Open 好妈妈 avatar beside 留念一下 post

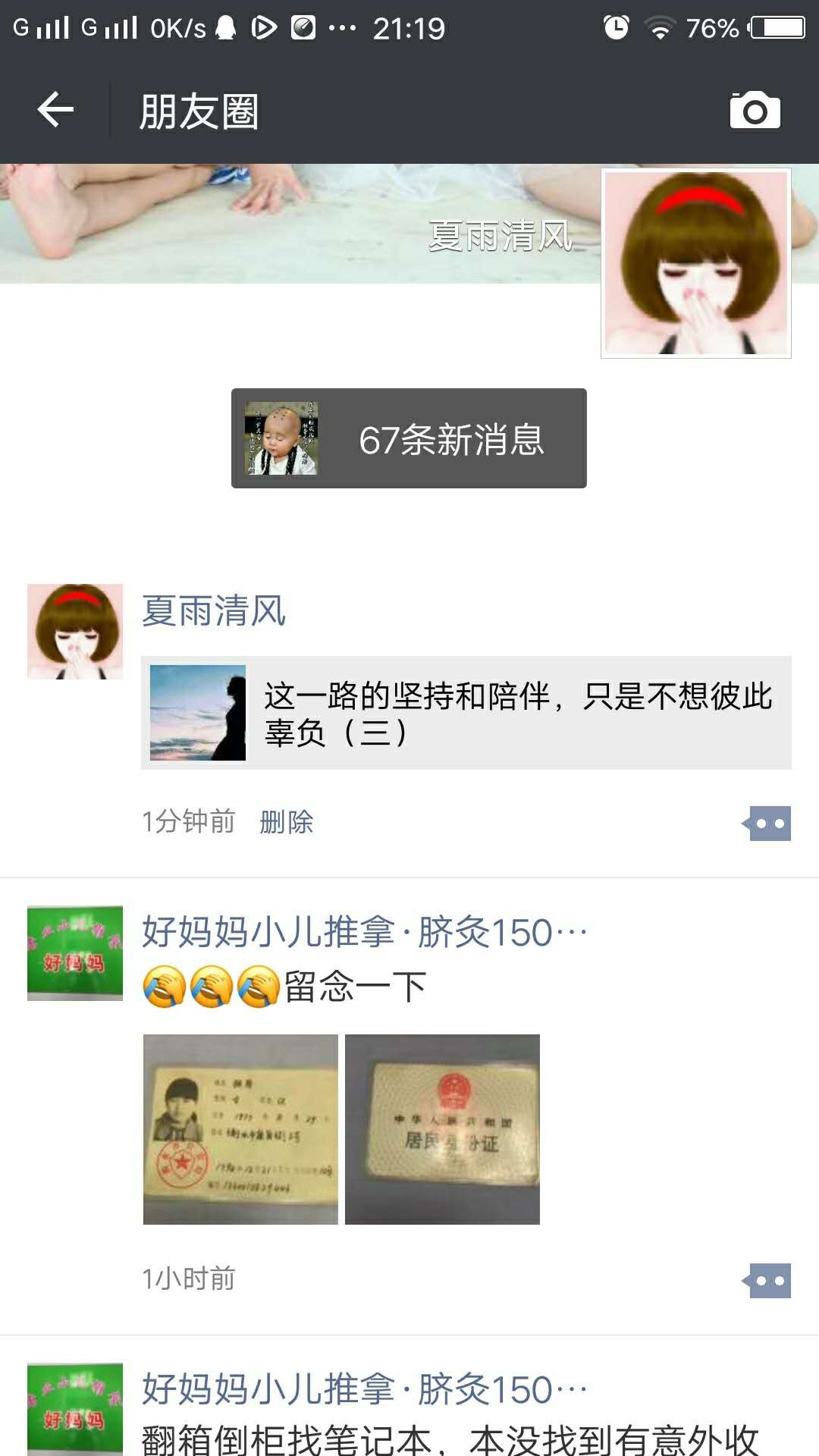75,953
